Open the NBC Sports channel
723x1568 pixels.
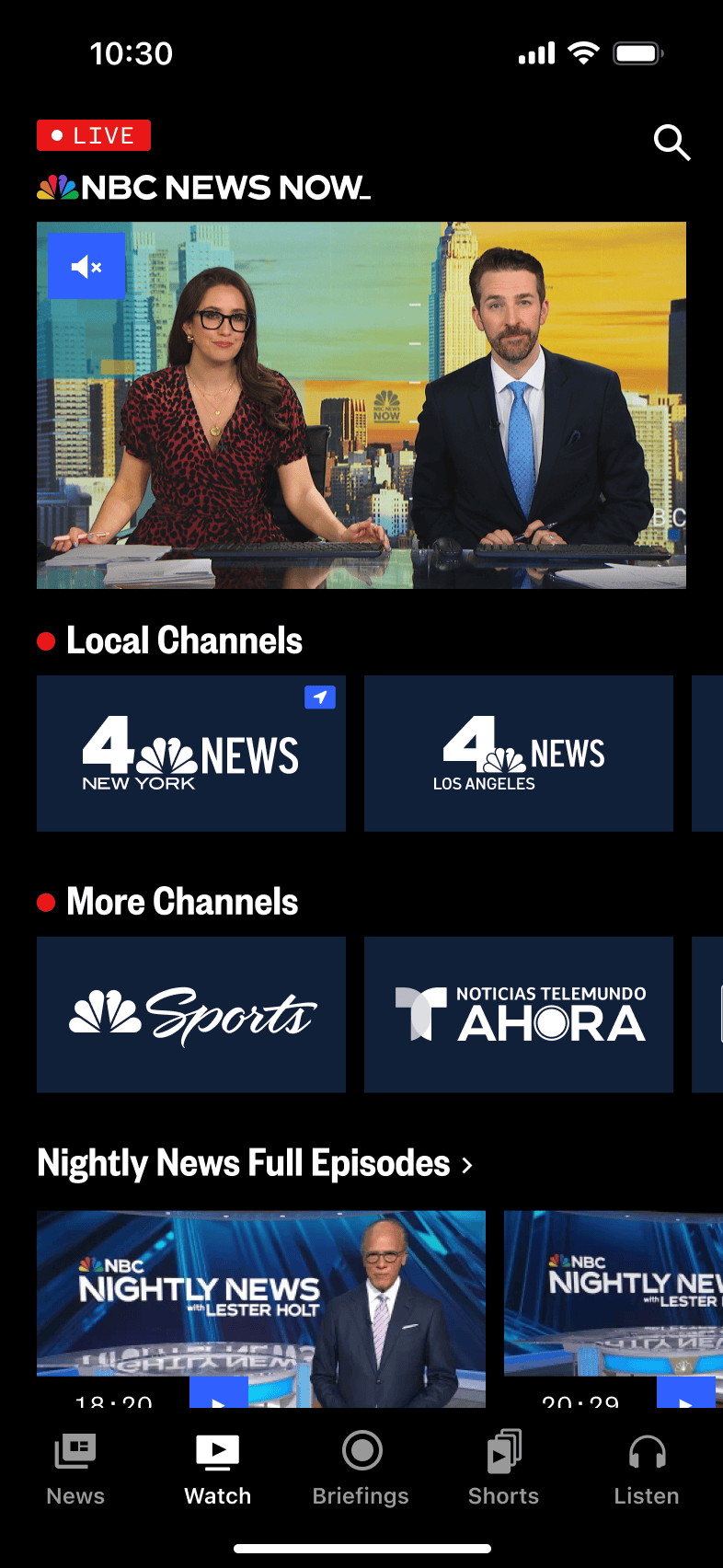191,1015
